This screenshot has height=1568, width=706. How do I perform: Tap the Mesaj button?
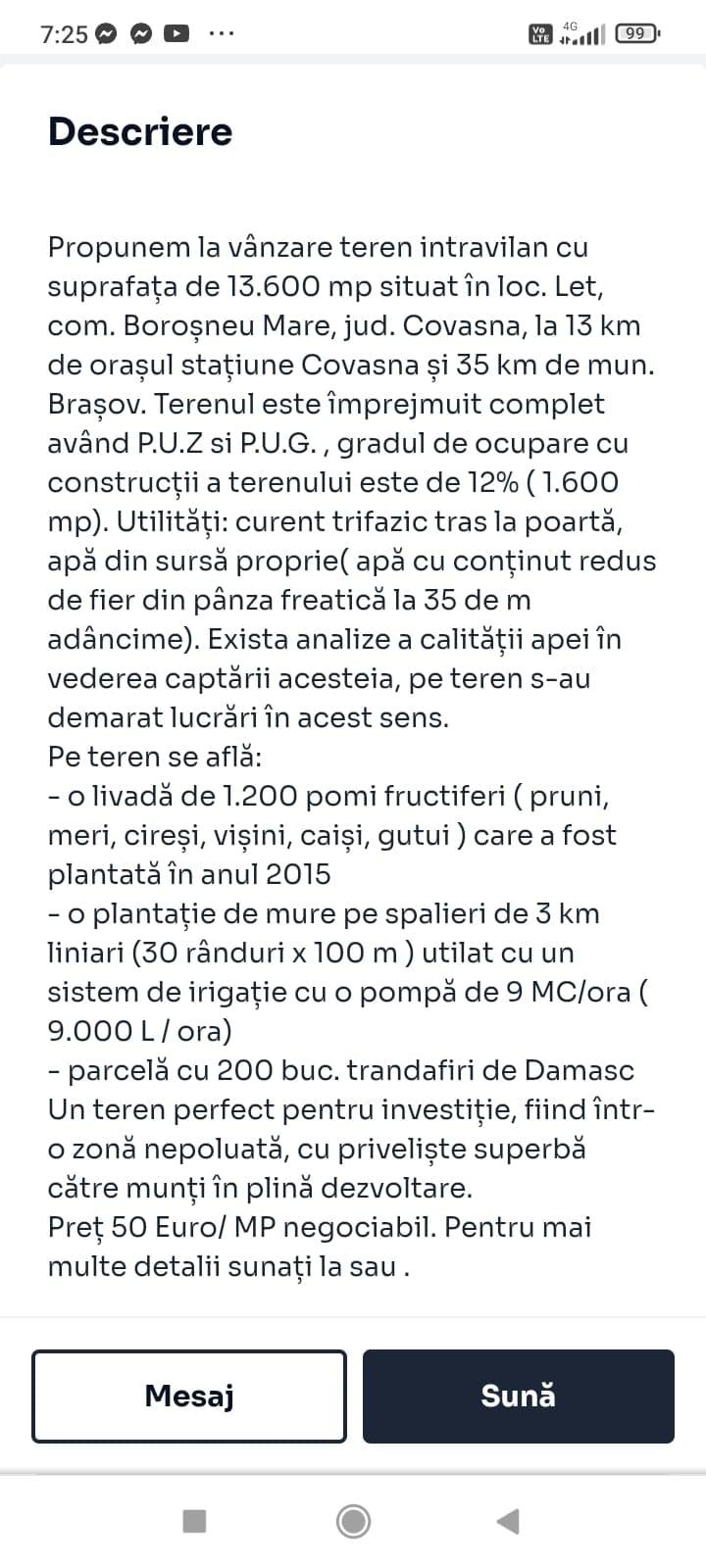click(188, 1396)
